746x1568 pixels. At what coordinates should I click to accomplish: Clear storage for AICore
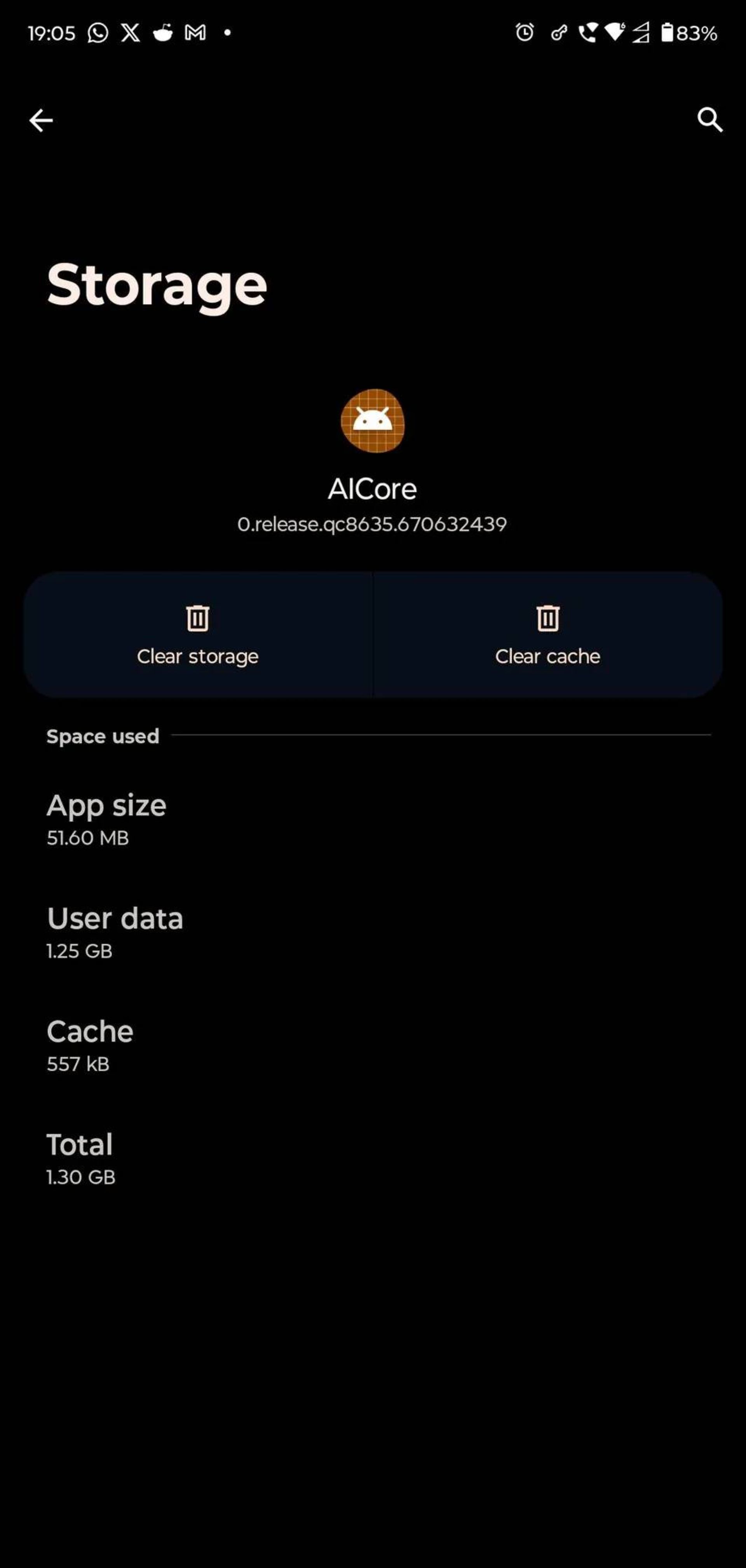pyautogui.click(x=198, y=634)
